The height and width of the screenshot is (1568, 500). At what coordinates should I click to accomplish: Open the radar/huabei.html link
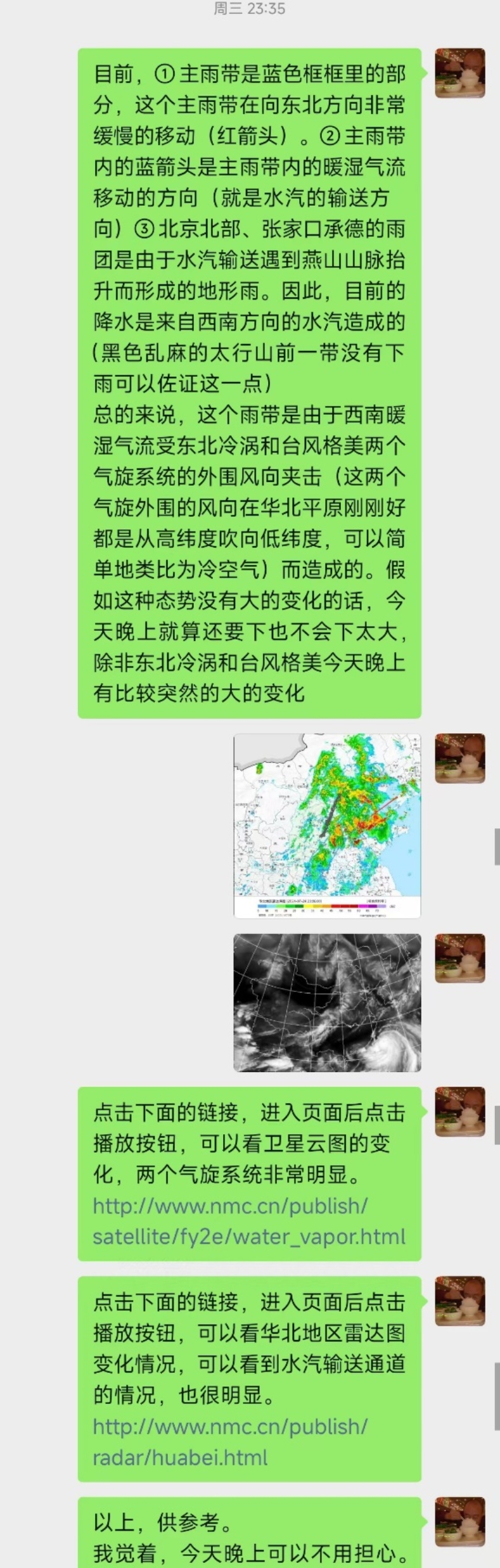tap(229, 1441)
